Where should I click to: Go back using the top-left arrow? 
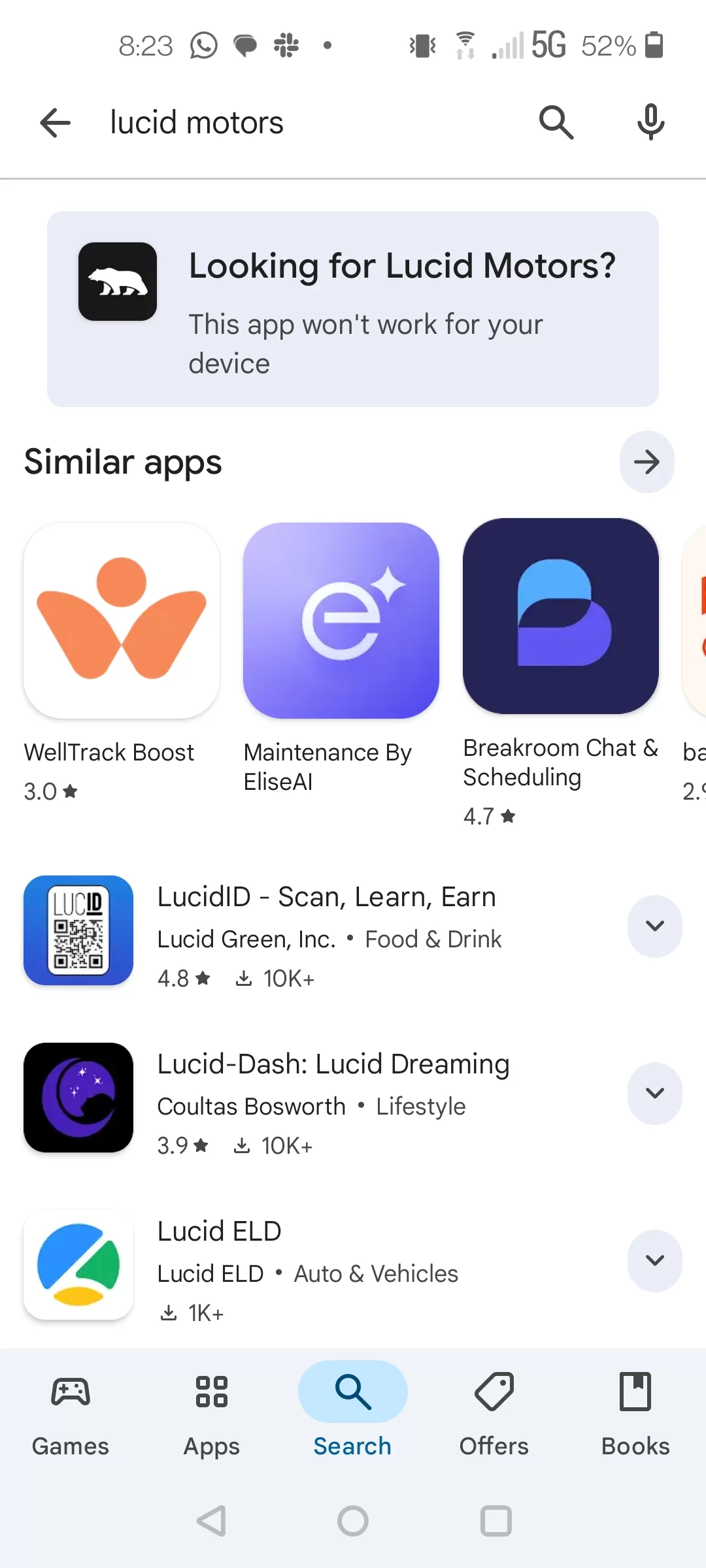(x=55, y=123)
